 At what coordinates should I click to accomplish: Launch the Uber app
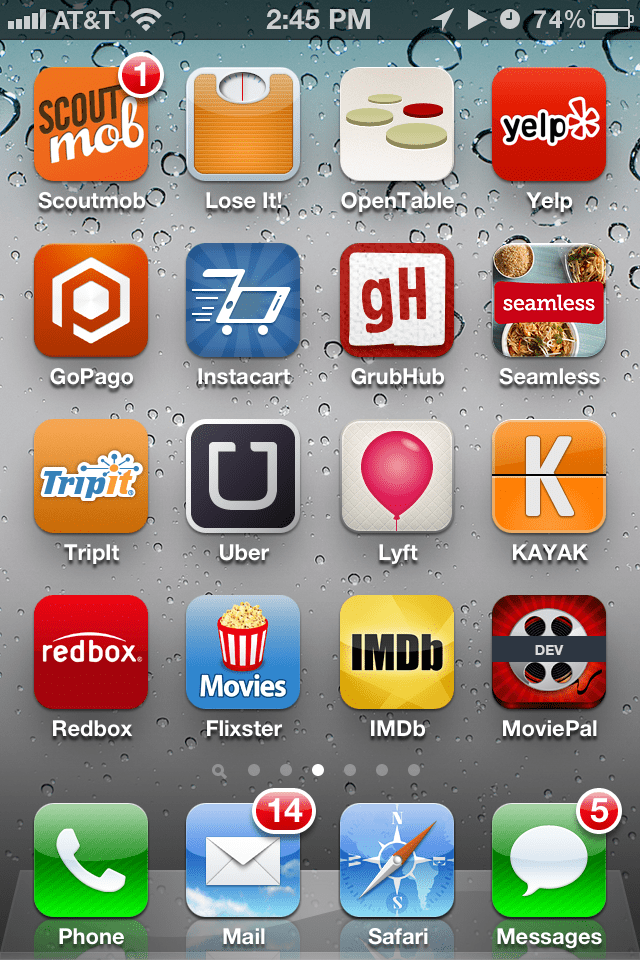coord(243,476)
